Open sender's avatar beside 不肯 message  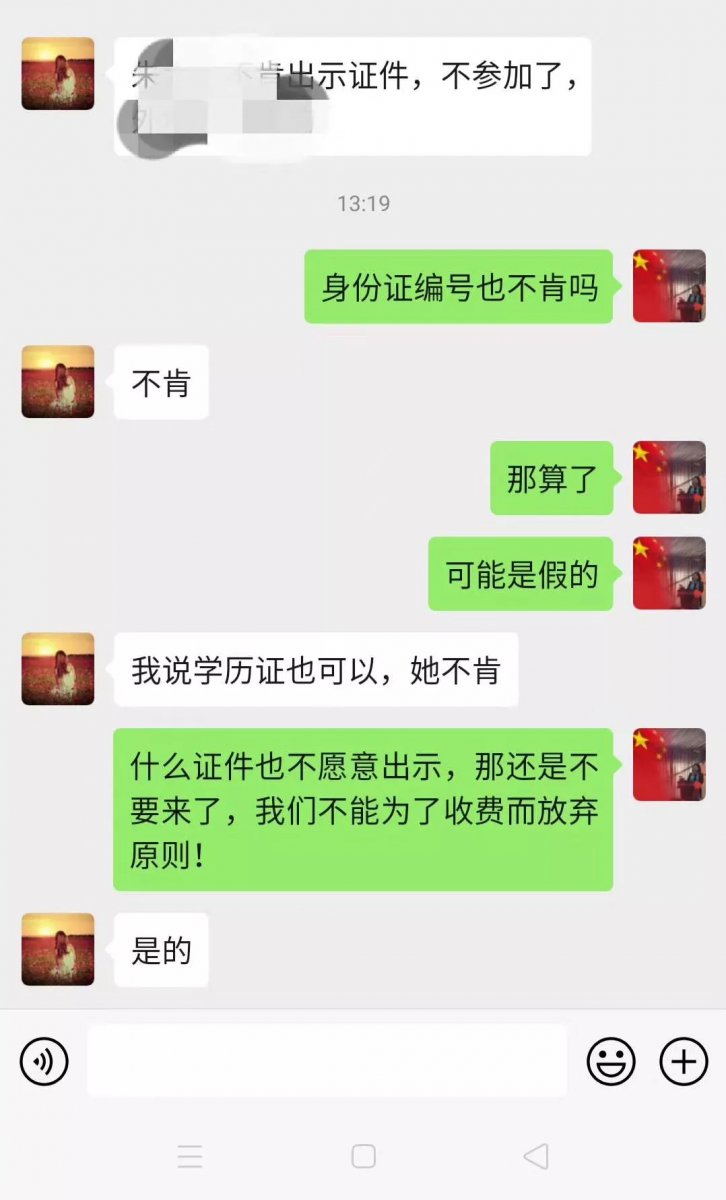click(58, 382)
